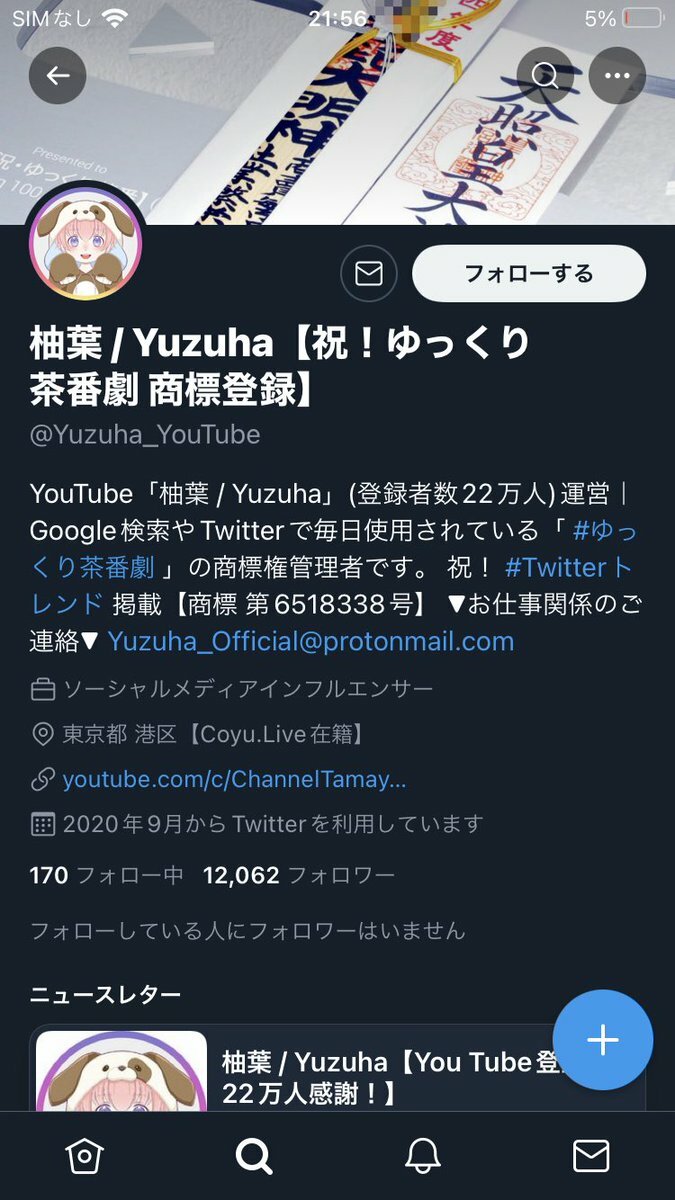
Task: Go back with the top arrow
Action: click(x=57, y=76)
